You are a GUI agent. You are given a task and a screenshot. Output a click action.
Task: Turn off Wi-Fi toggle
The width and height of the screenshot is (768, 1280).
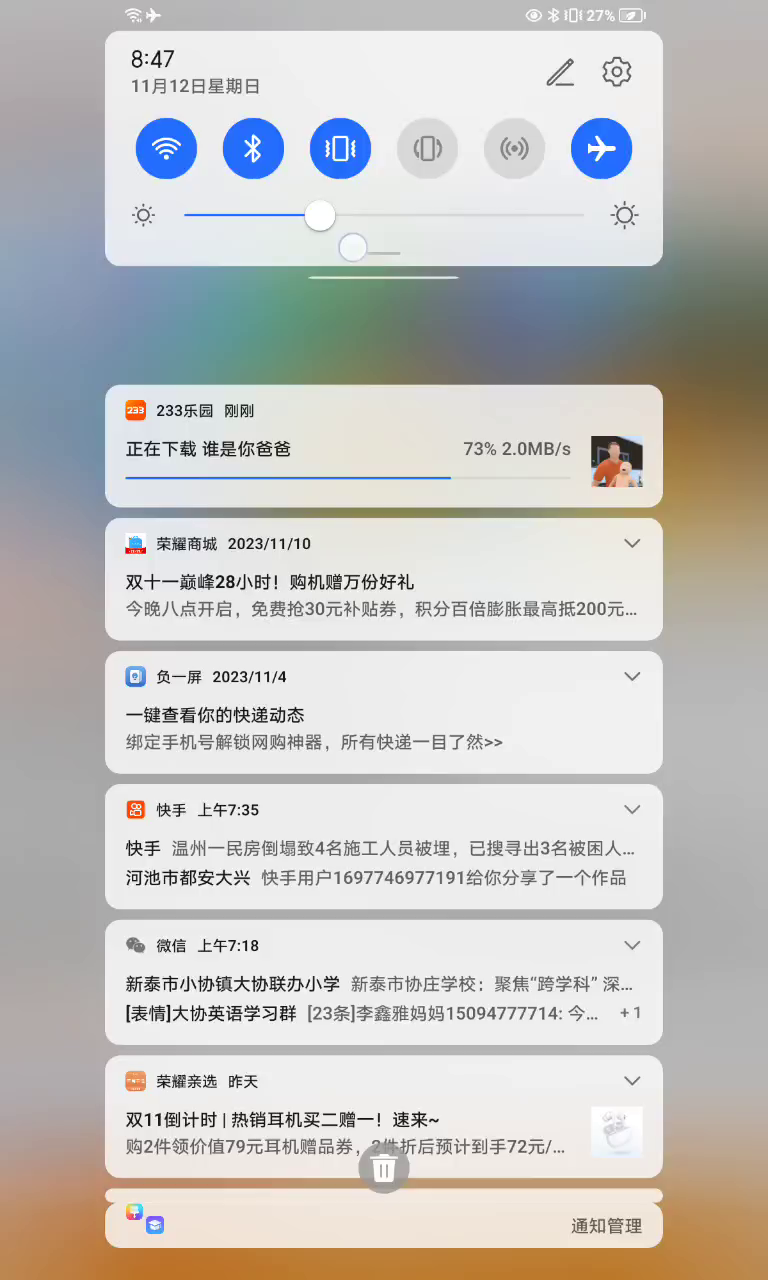pos(166,149)
